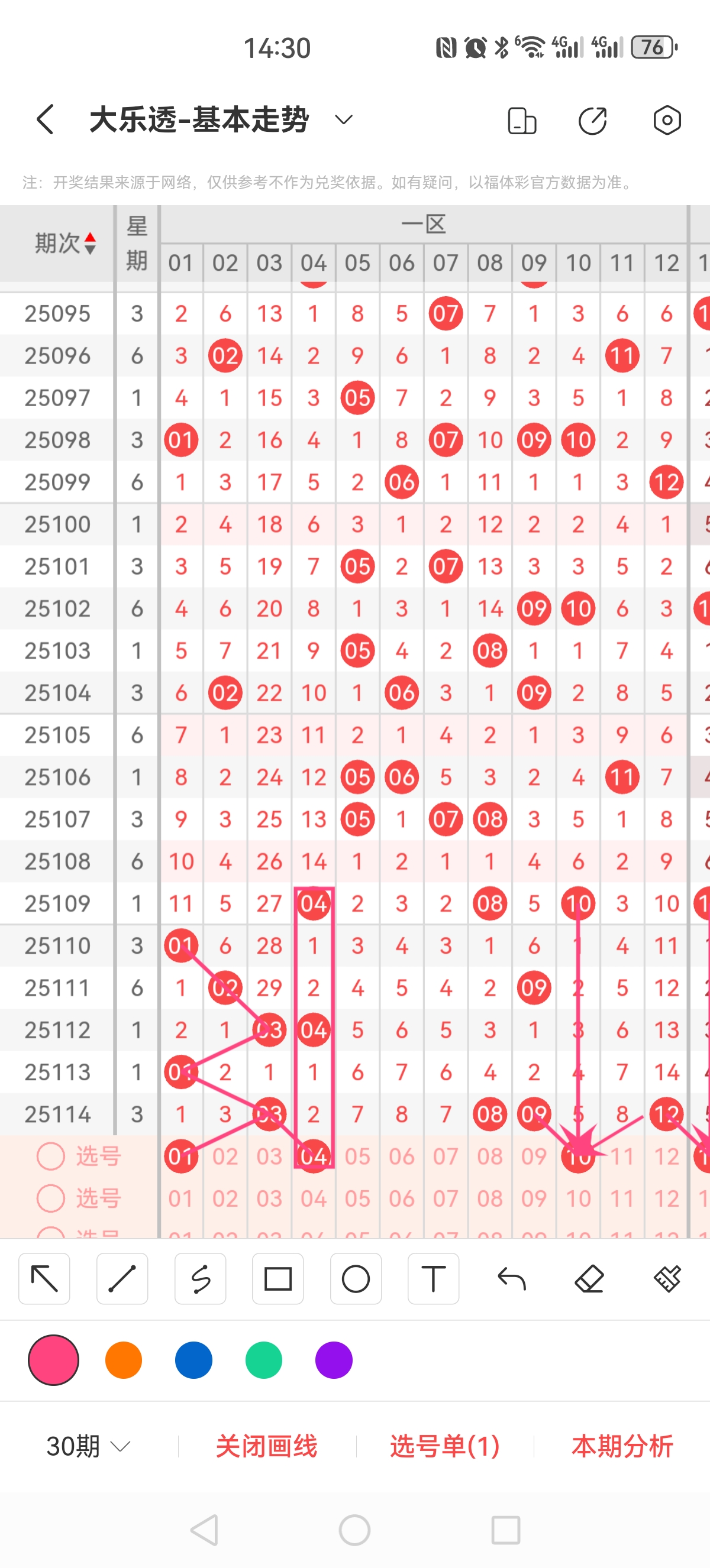710x1568 pixels.
Task: Select the arrow drawing tool
Action: point(44,1278)
